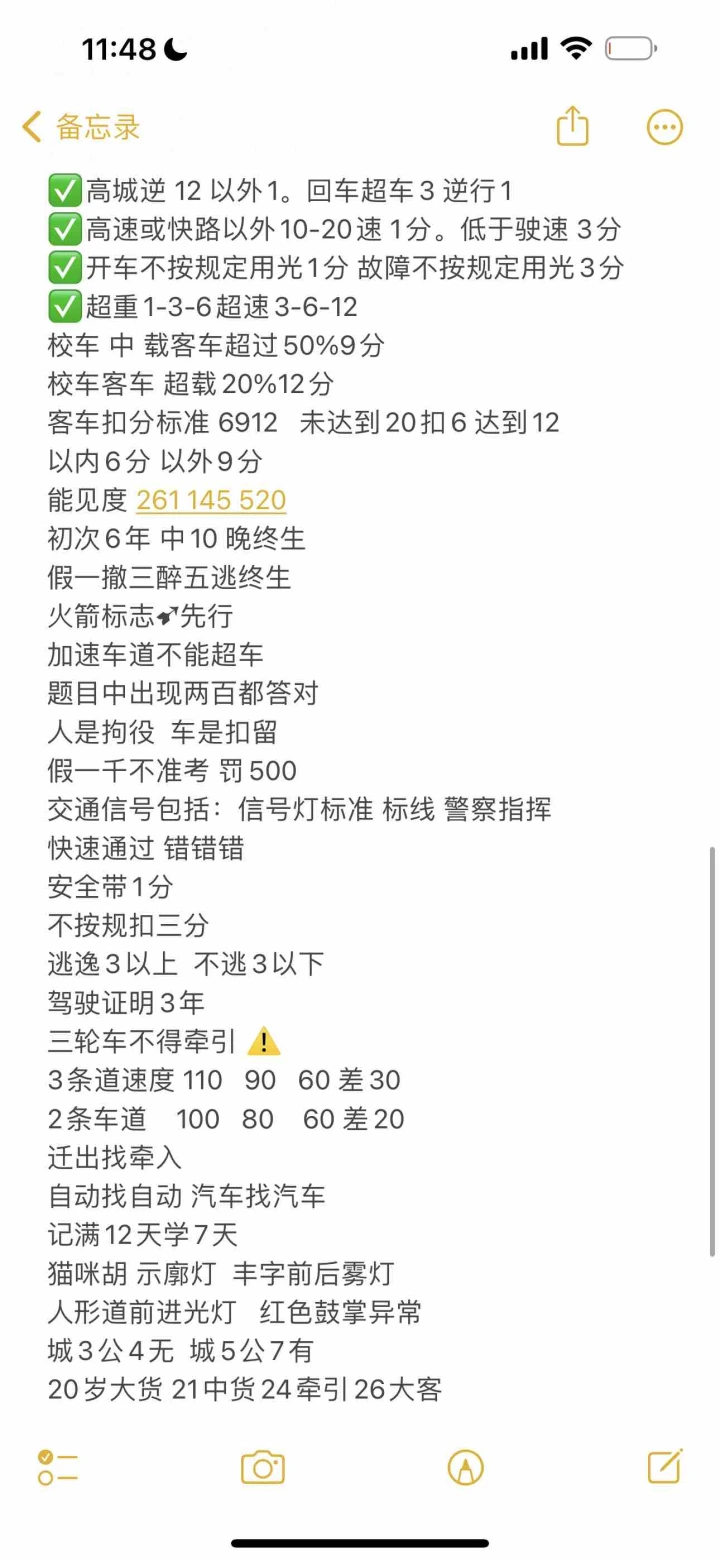
Task: Uncheck the 开车不按规定用光 checklist item
Action: pyautogui.click(x=64, y=267)
